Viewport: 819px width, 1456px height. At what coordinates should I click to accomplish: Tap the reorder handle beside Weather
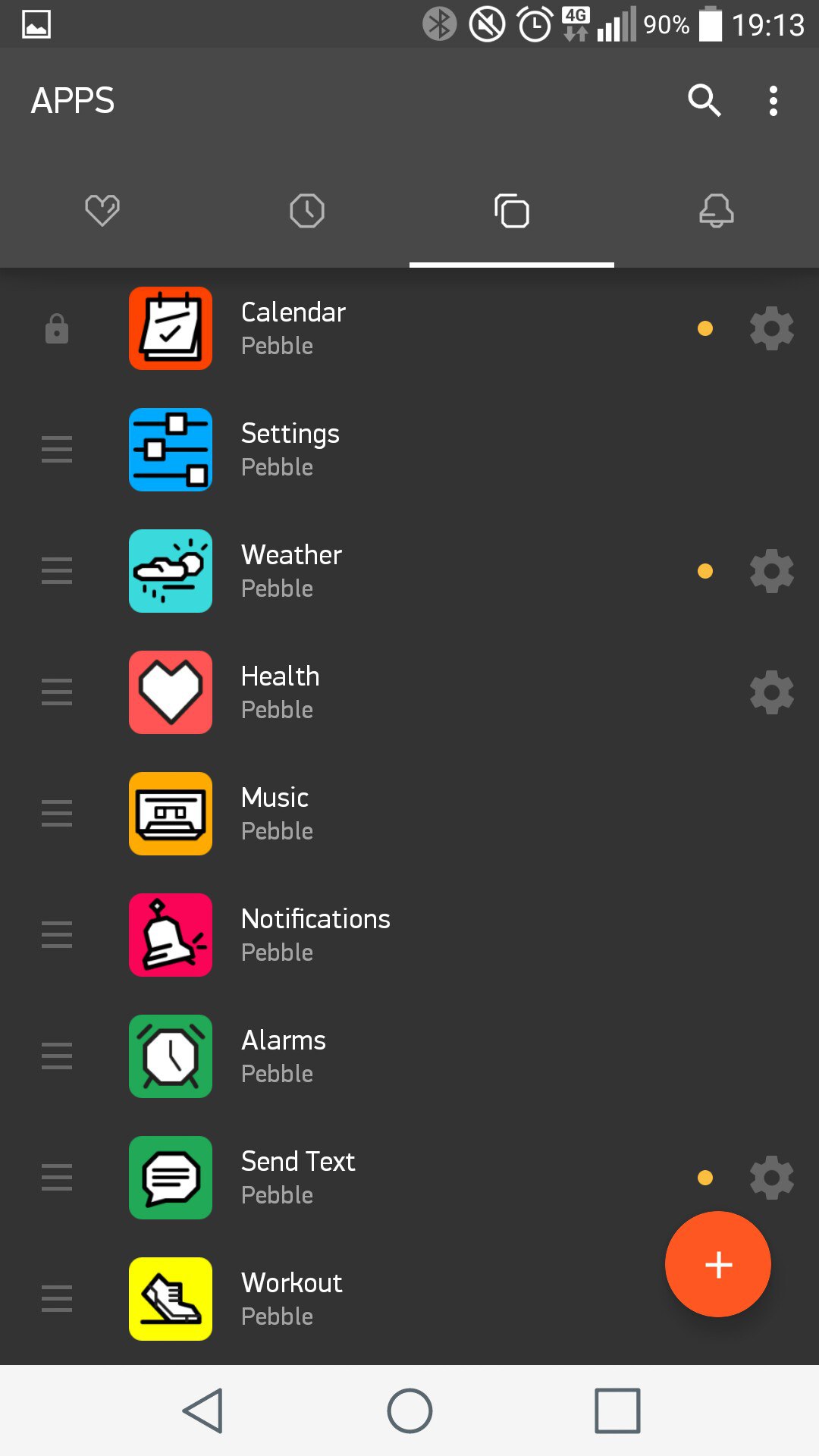coord(57,571)
